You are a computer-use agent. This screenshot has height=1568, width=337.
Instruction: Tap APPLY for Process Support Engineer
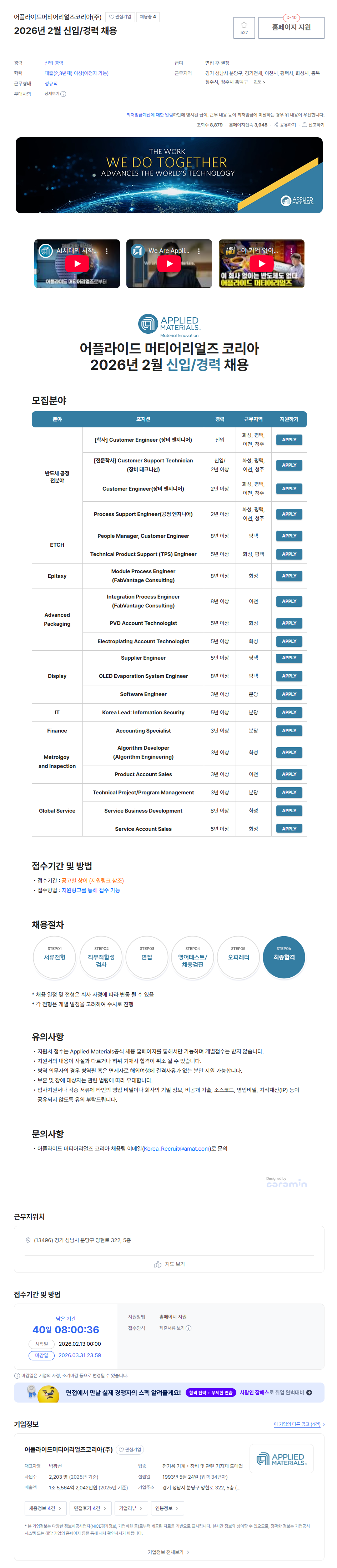point(288,514)
